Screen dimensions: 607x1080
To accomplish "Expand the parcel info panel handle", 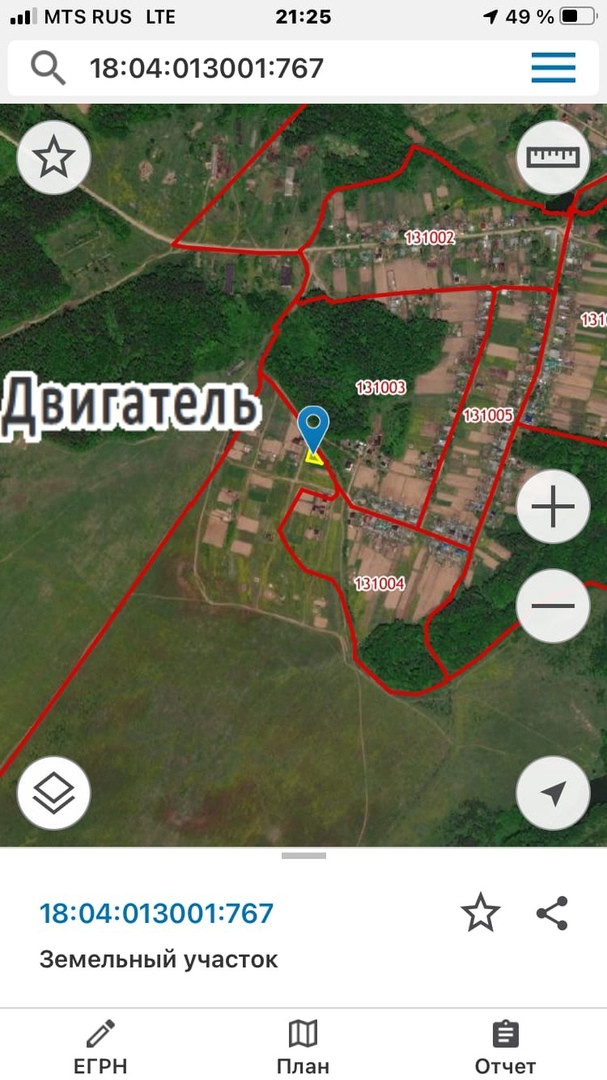I will click(x=303, y=856).
